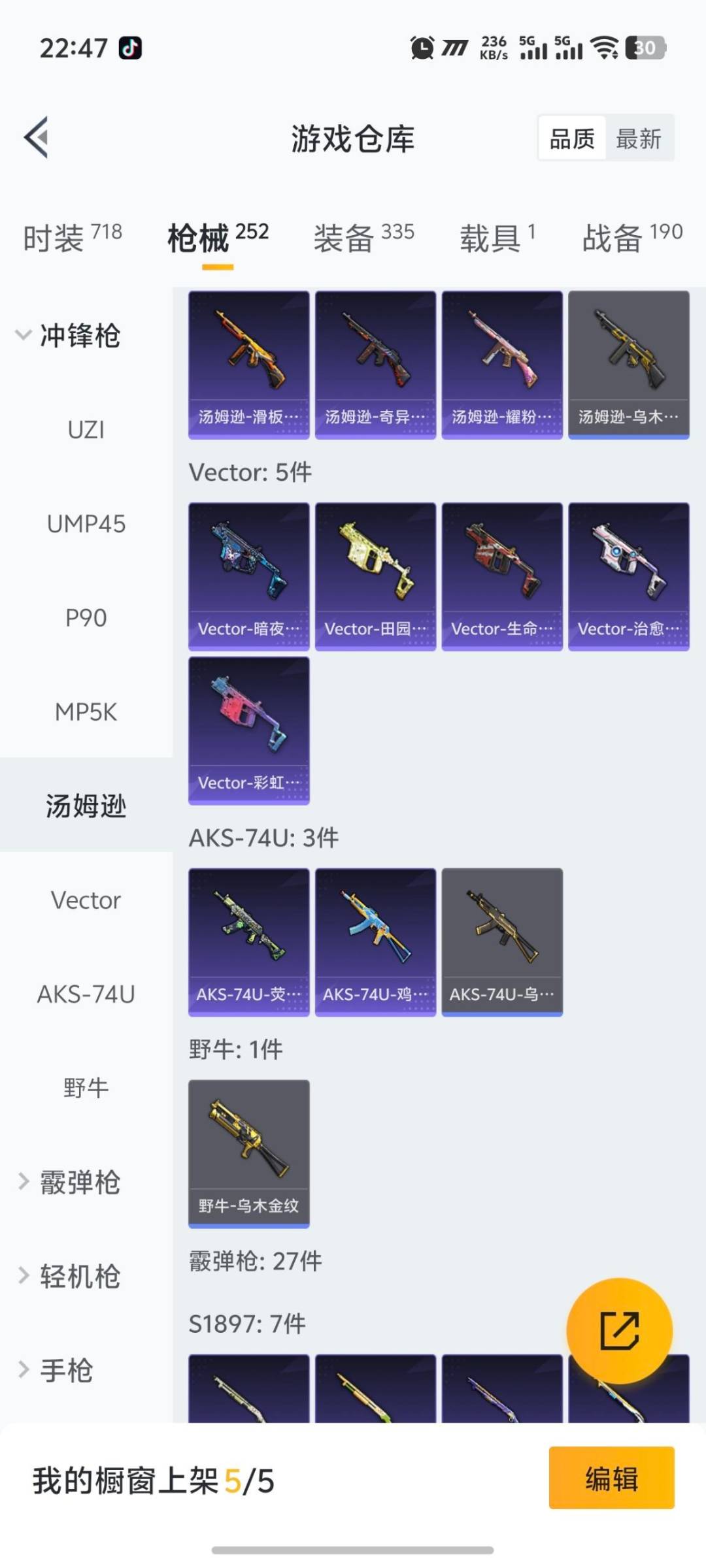Sort warehouse by 最新
Image resolution: width=706 pixels, height=1568 pixels.
pyautogui.click(x=639, y=139)
